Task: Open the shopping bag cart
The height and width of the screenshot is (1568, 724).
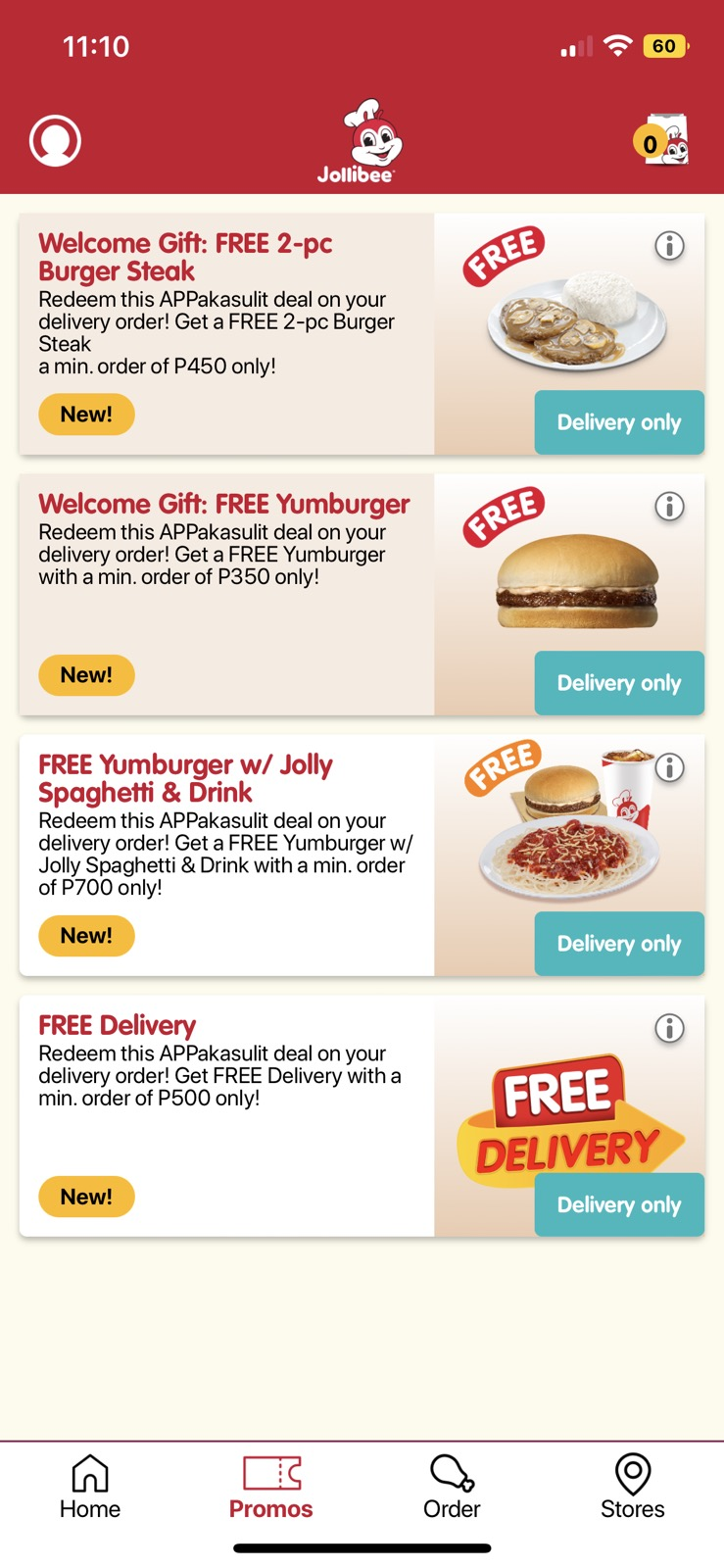Action: click(663, 141)
